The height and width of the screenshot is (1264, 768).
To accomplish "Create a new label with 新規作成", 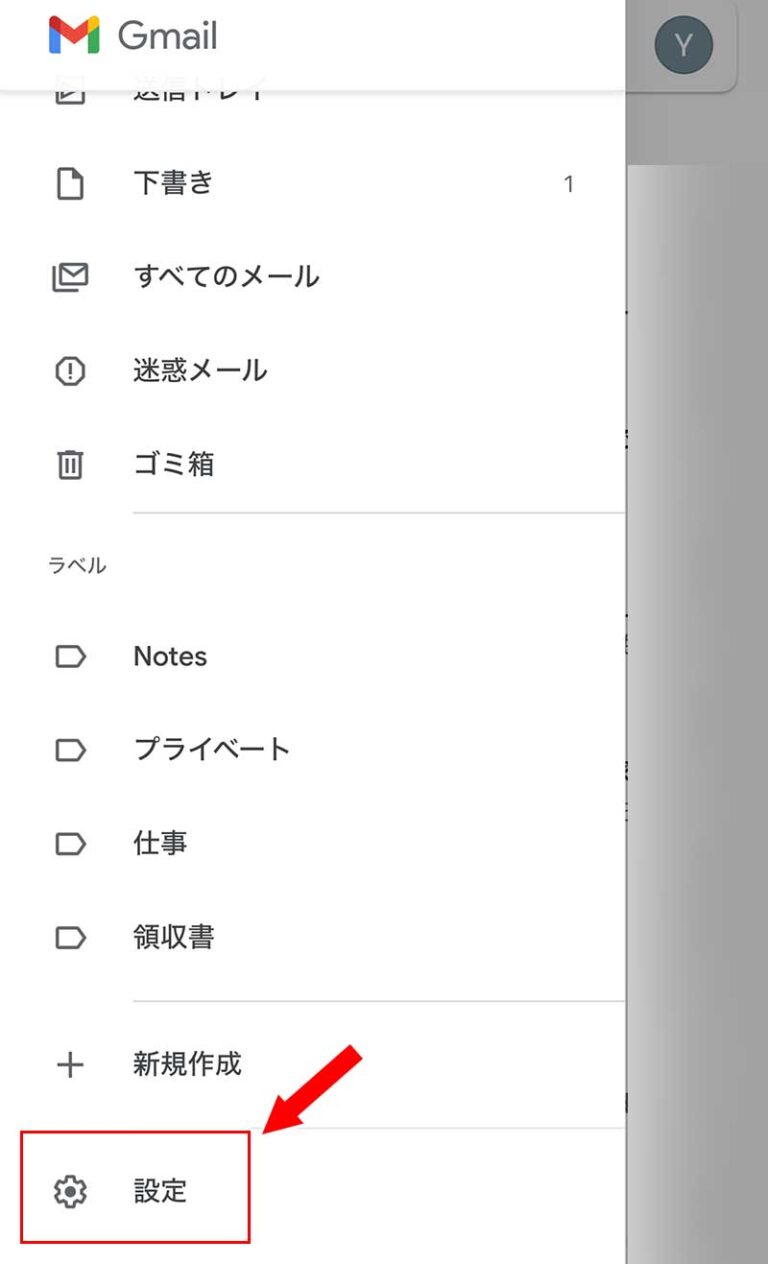I will (x=187, y=1064).
